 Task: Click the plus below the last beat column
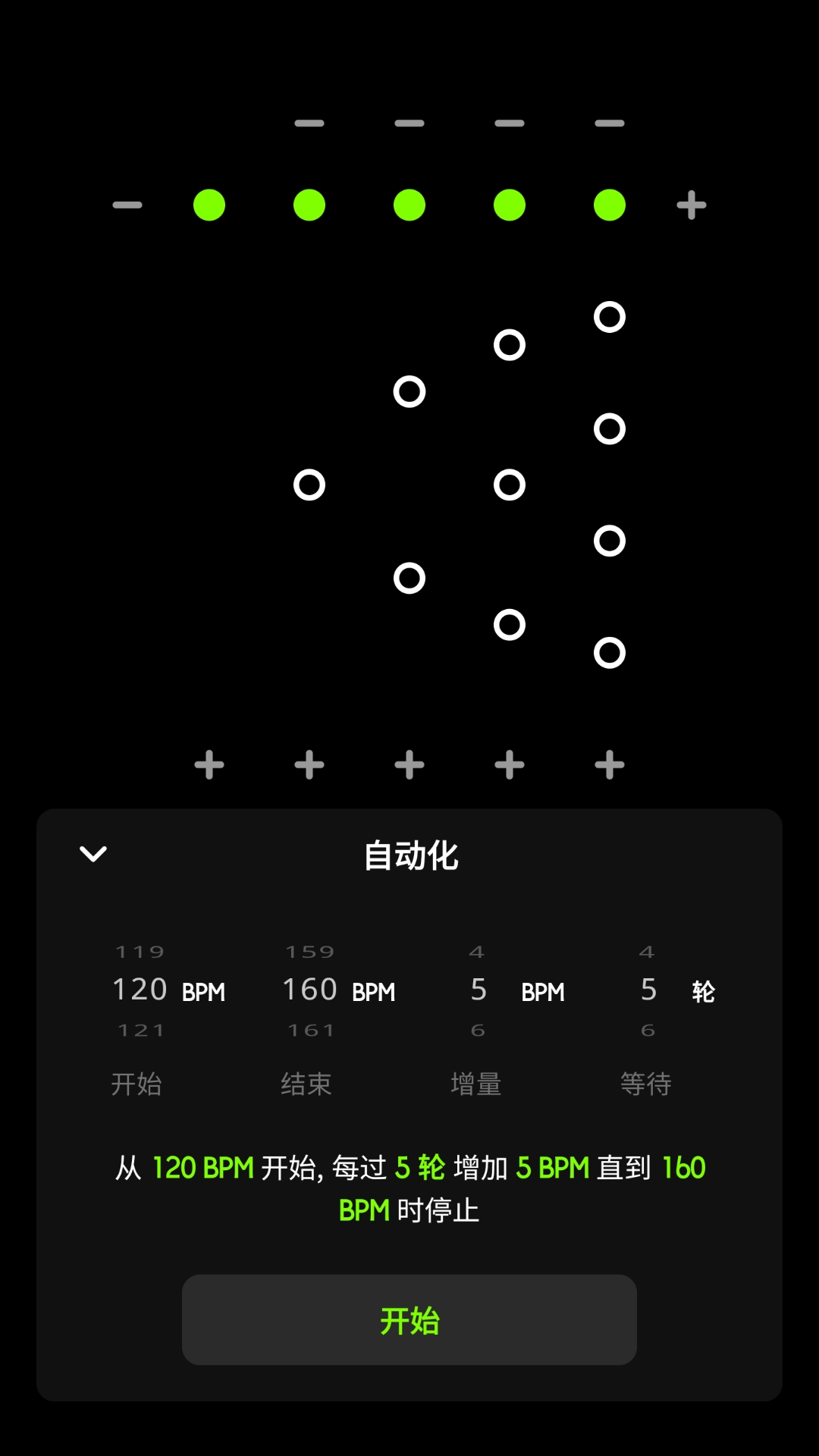609,764
